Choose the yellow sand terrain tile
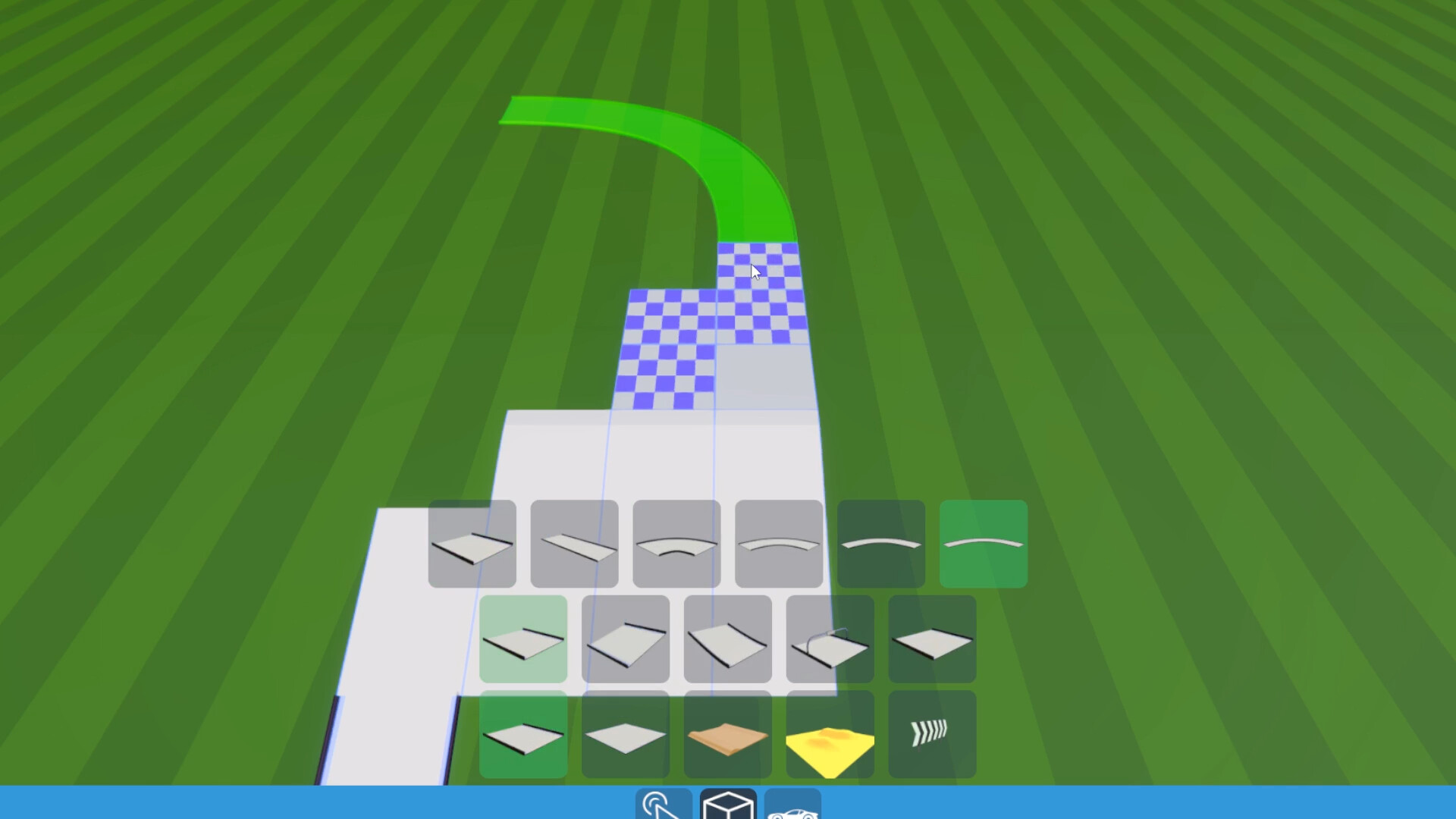This screenshot has height=819, width=1456. coord(830,733)
